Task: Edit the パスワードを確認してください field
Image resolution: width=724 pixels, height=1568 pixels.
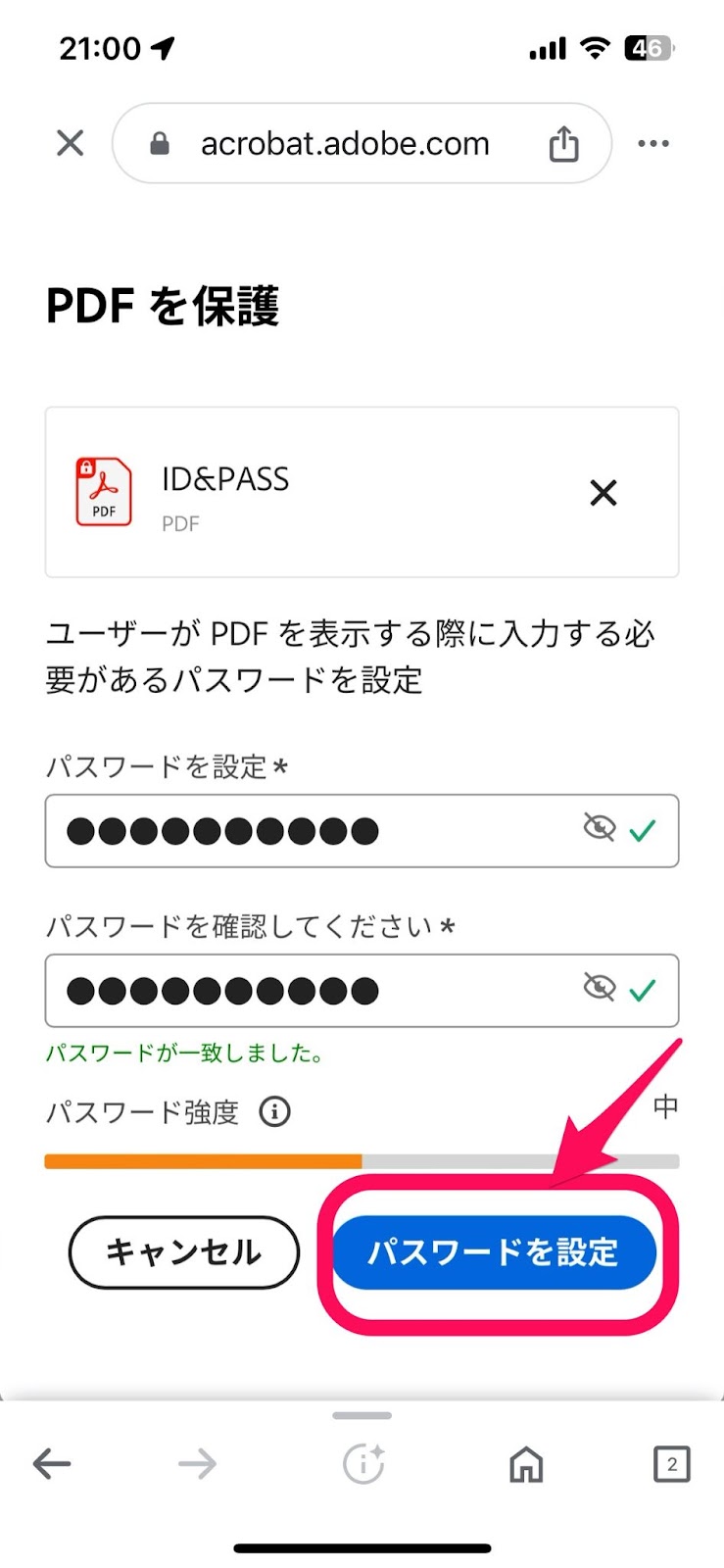Action: (x=362, y=991)
